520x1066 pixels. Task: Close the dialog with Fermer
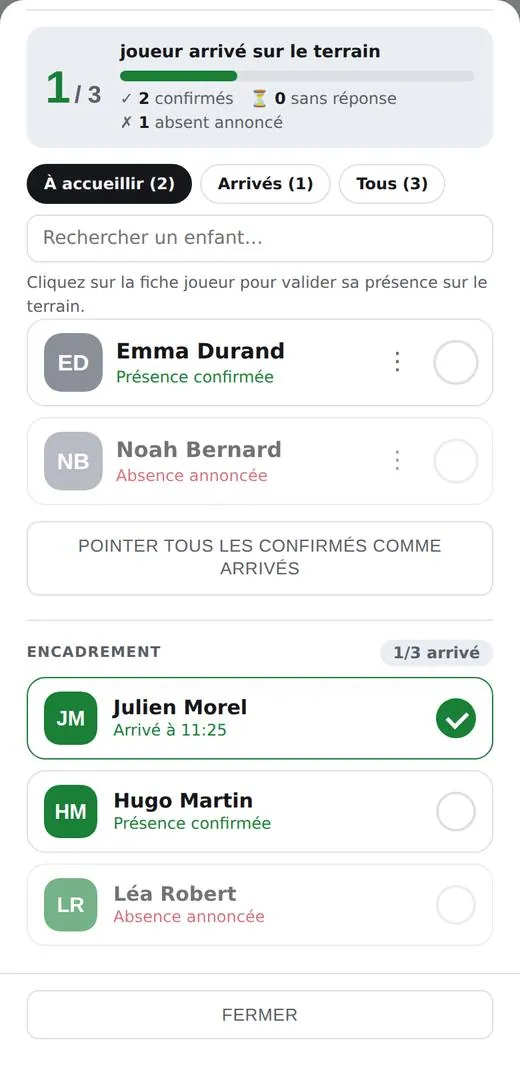[x=260, y=1014]
